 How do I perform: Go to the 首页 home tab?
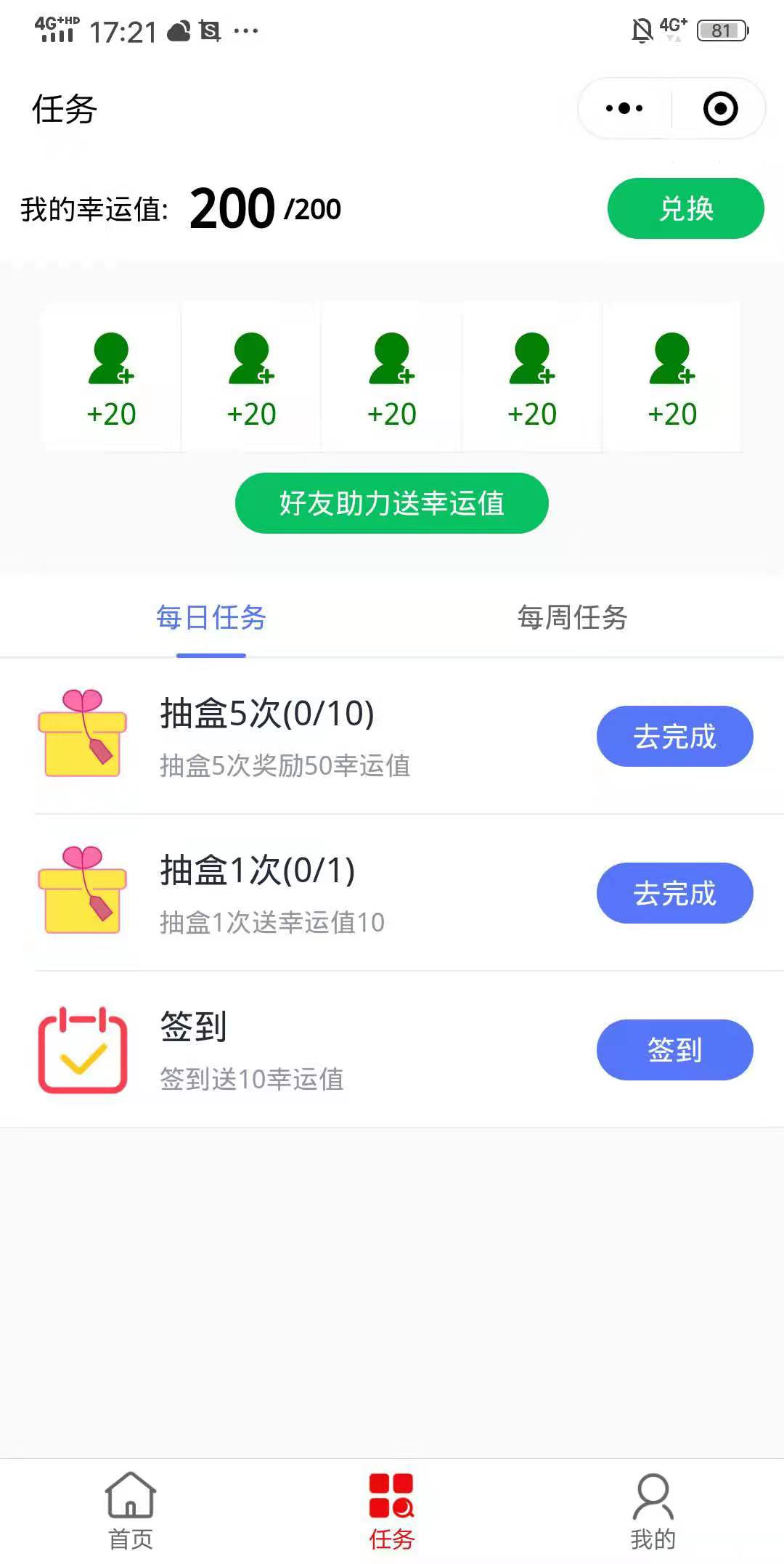point(131,1510)
